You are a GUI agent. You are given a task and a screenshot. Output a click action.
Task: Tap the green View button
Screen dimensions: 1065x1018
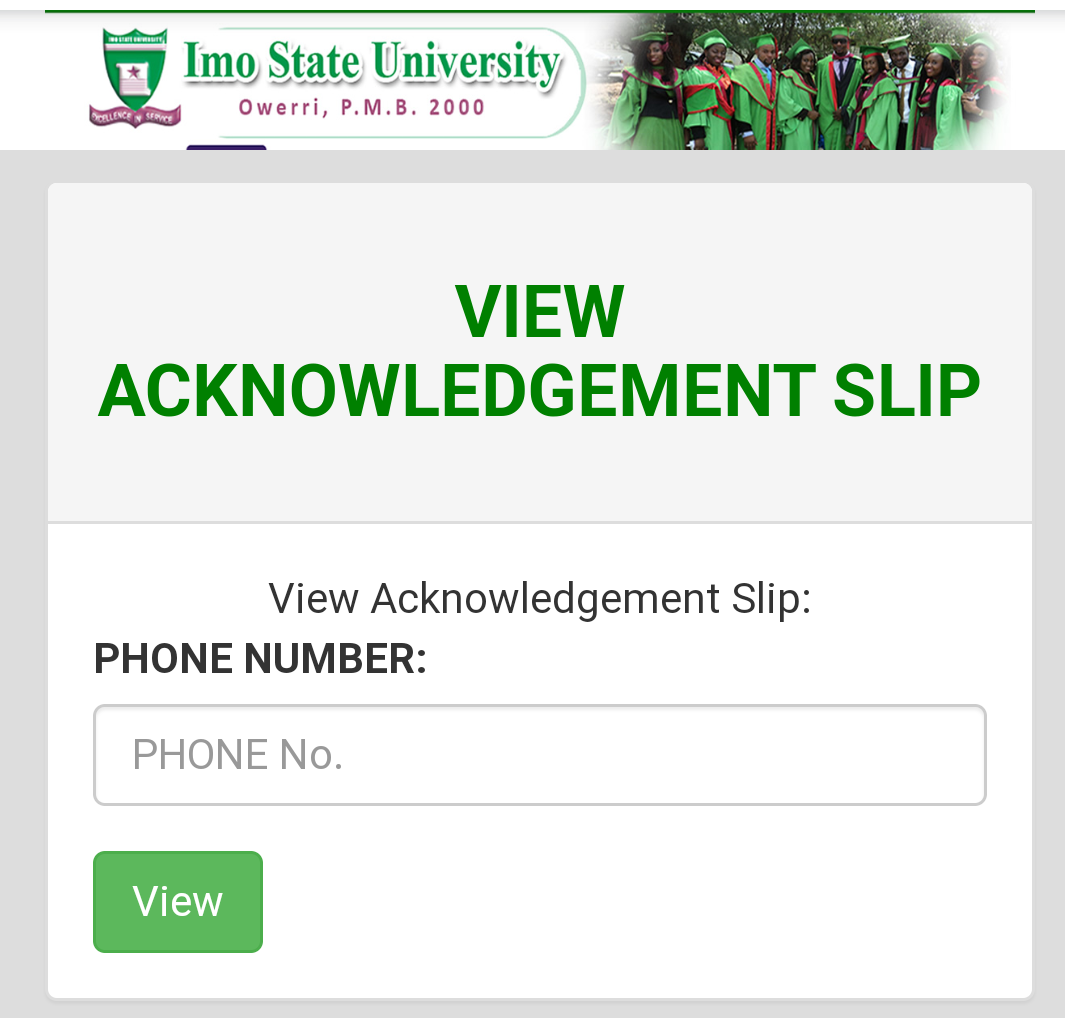pos(178,901)
